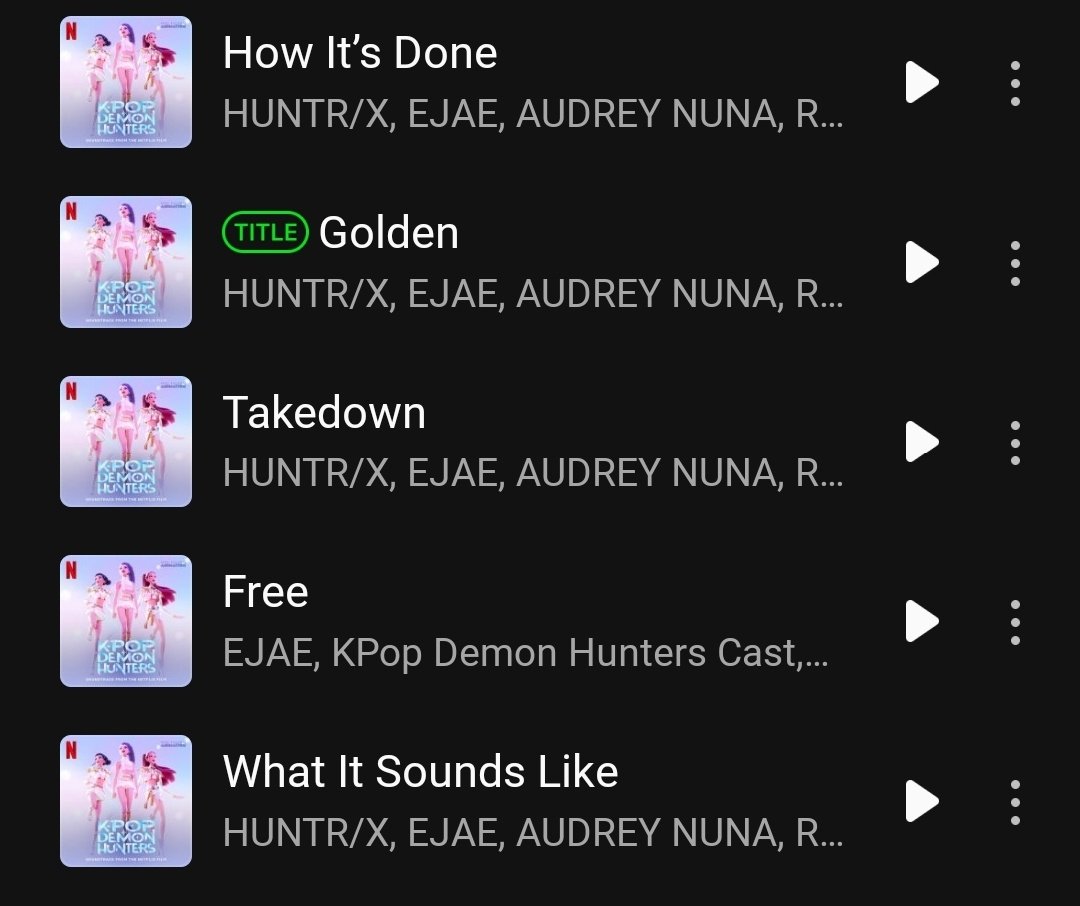Screen dimensions: 1080x906
Task: Play the title track Golden
Action: 921,262
